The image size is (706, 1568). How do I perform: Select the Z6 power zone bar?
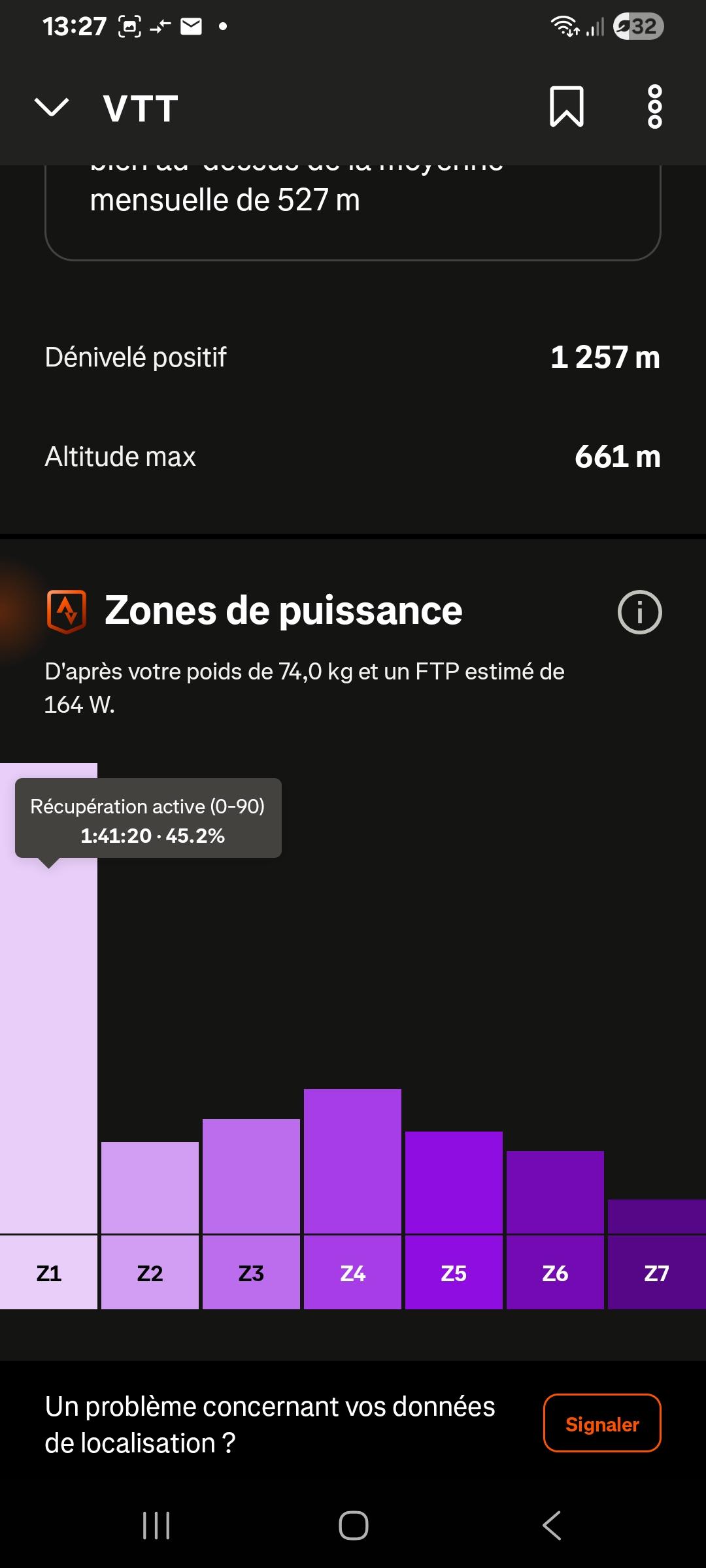click(x=555, y=1230)
